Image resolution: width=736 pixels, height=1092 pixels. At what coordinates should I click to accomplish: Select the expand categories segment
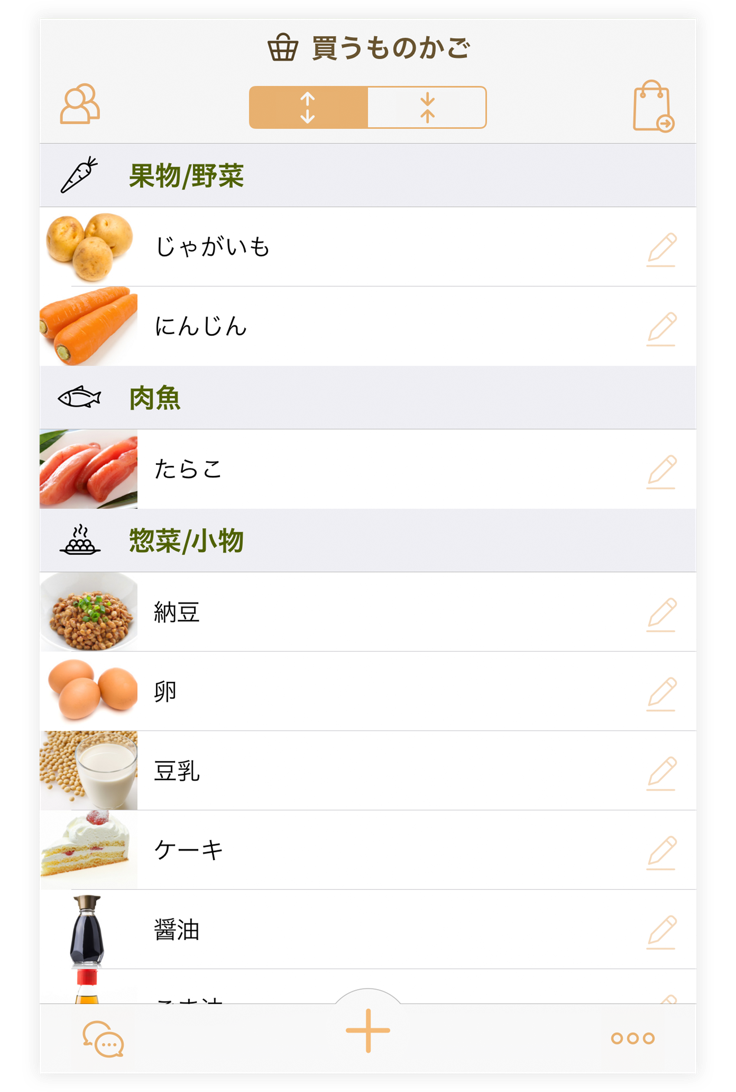tap(308, 108)
